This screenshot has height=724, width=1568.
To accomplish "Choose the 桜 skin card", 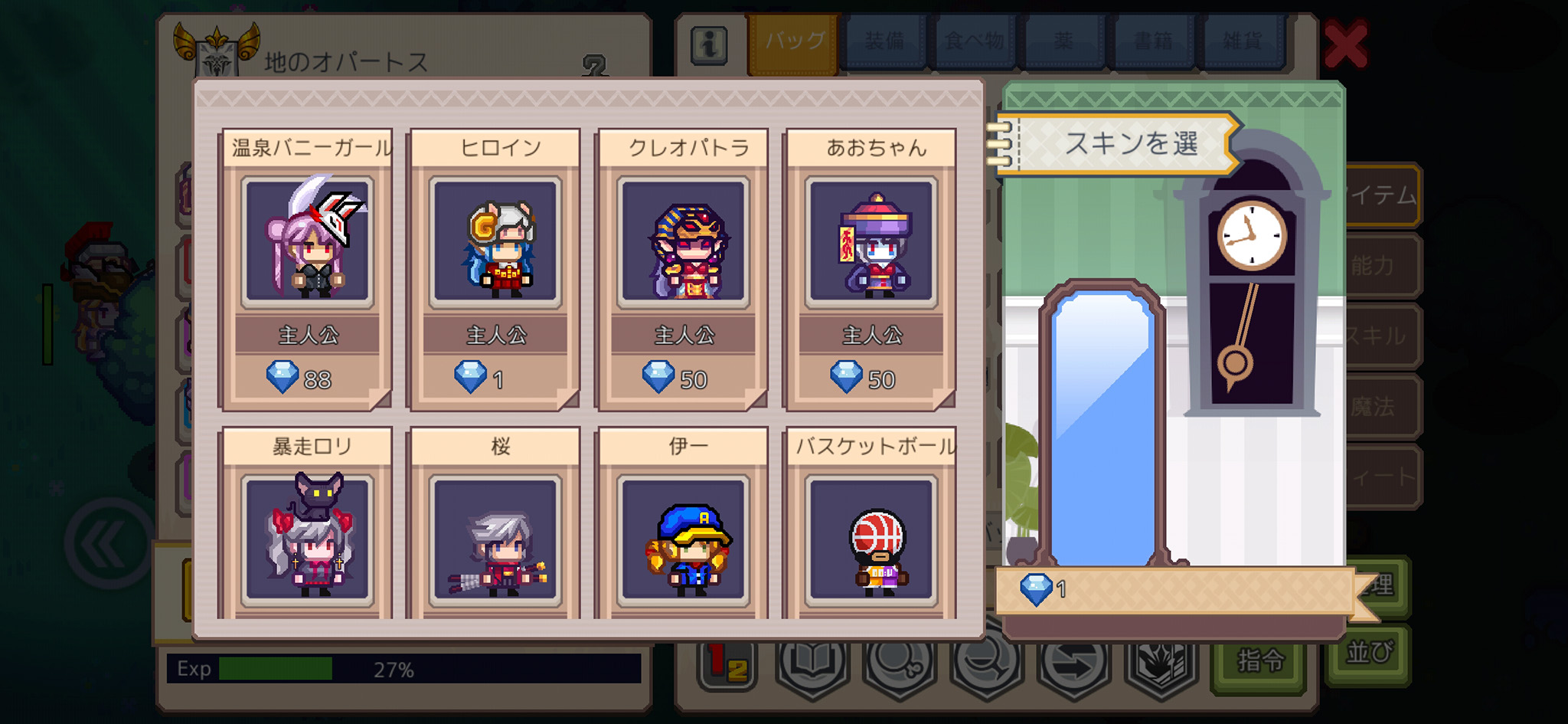I will coord(495,529).
